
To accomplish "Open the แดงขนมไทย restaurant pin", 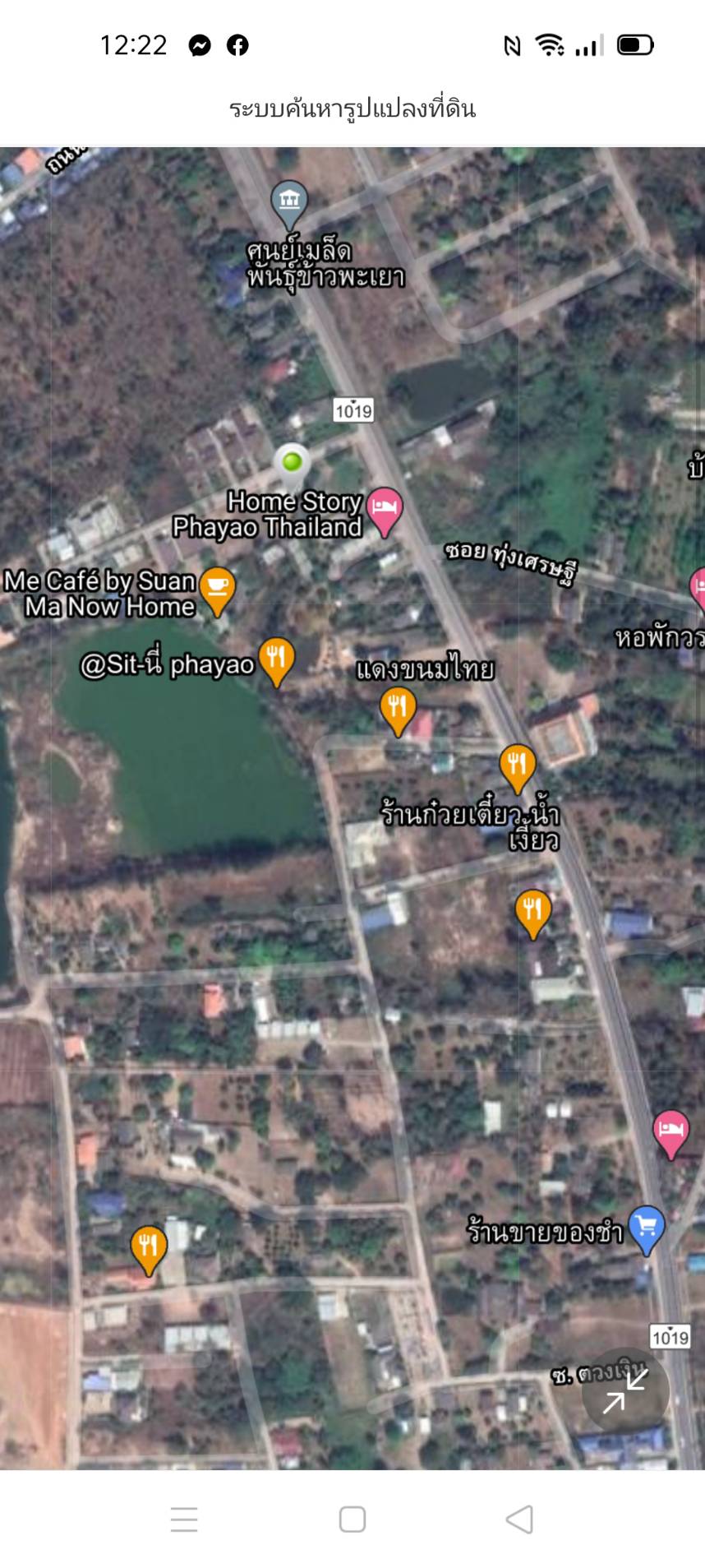I will (398, 708).
